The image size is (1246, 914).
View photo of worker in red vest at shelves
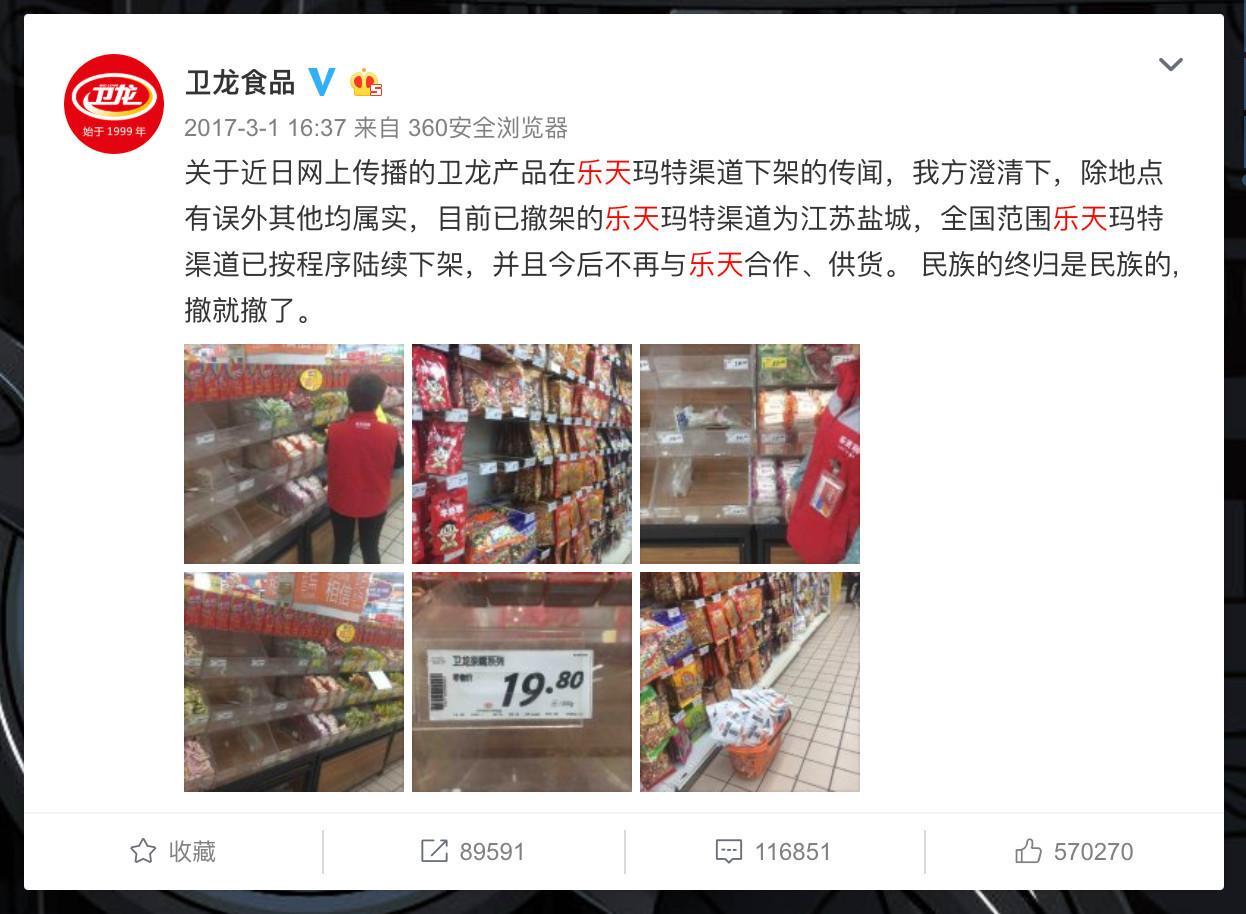(x=294, y=454)
